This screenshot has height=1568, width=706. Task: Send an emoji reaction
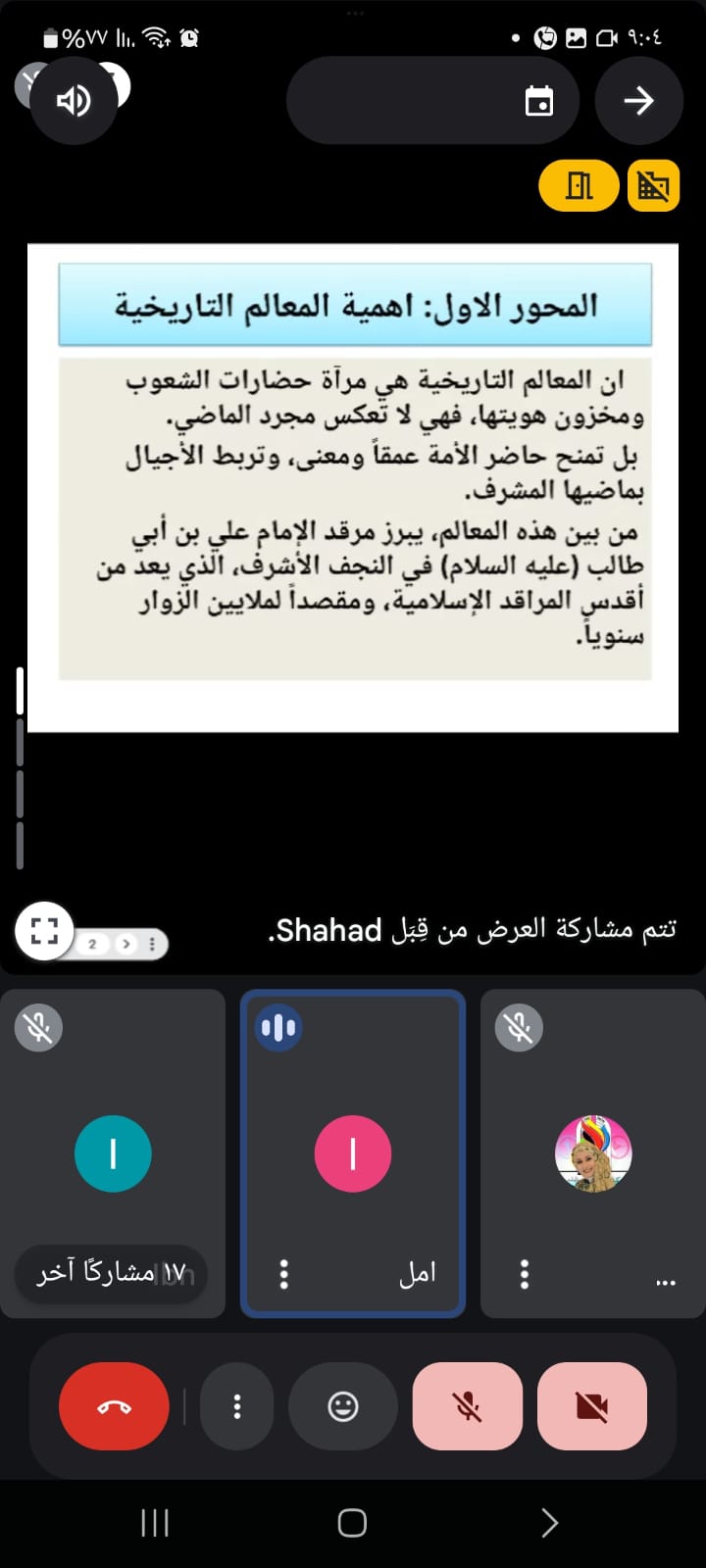point(342,1407)
